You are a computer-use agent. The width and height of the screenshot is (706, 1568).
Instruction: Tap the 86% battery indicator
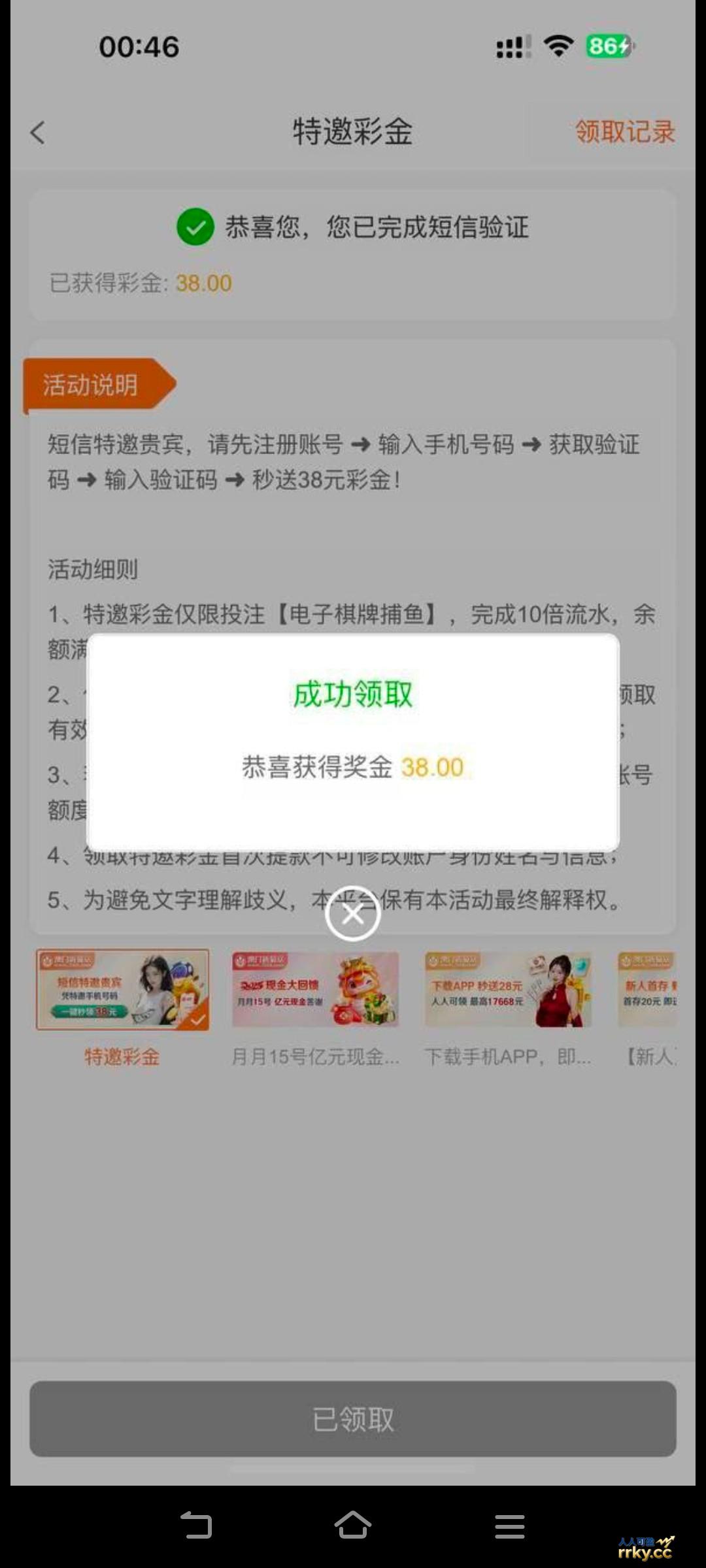pos(609,46)
